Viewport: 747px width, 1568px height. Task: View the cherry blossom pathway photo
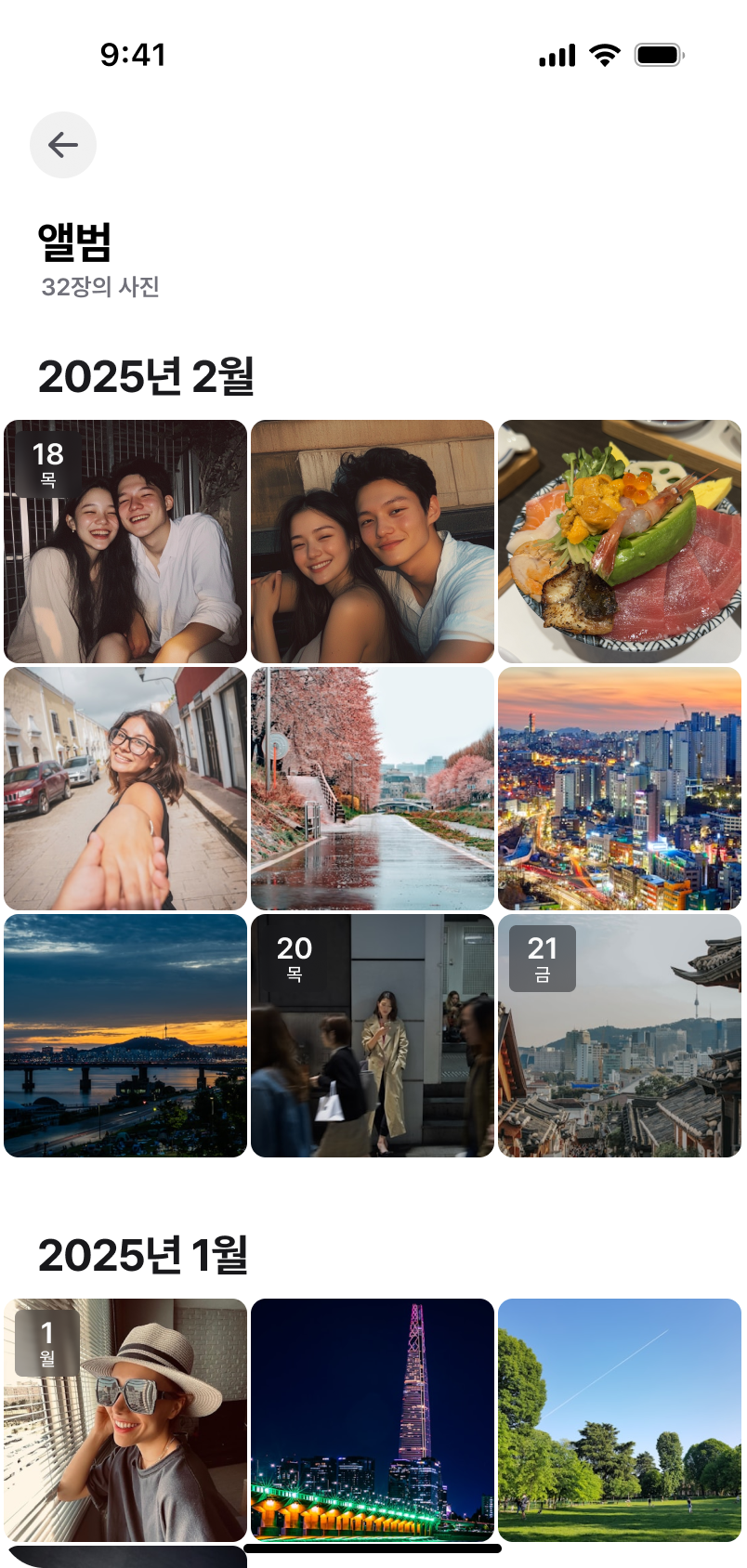pyautogui.click(x=373, y=789)
